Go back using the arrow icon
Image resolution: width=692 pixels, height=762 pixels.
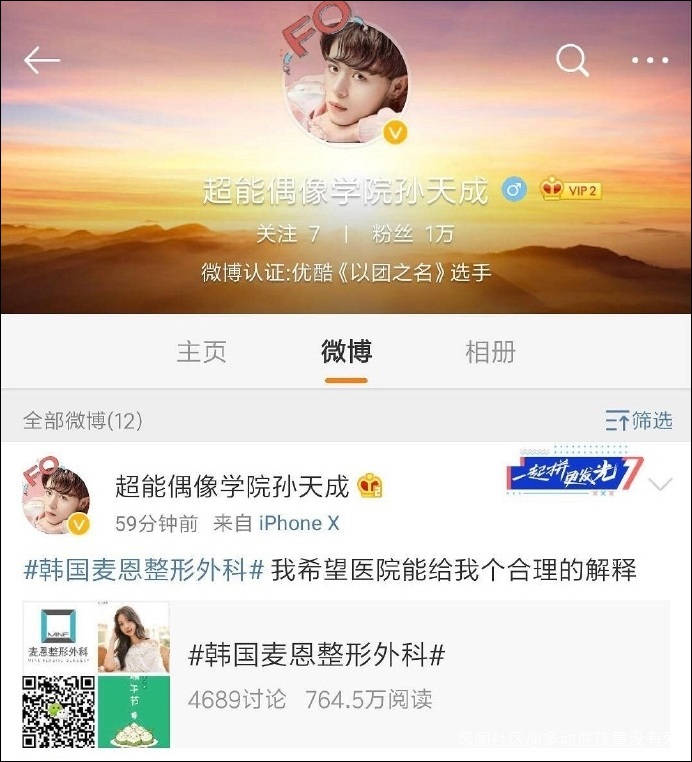(42, 61)
